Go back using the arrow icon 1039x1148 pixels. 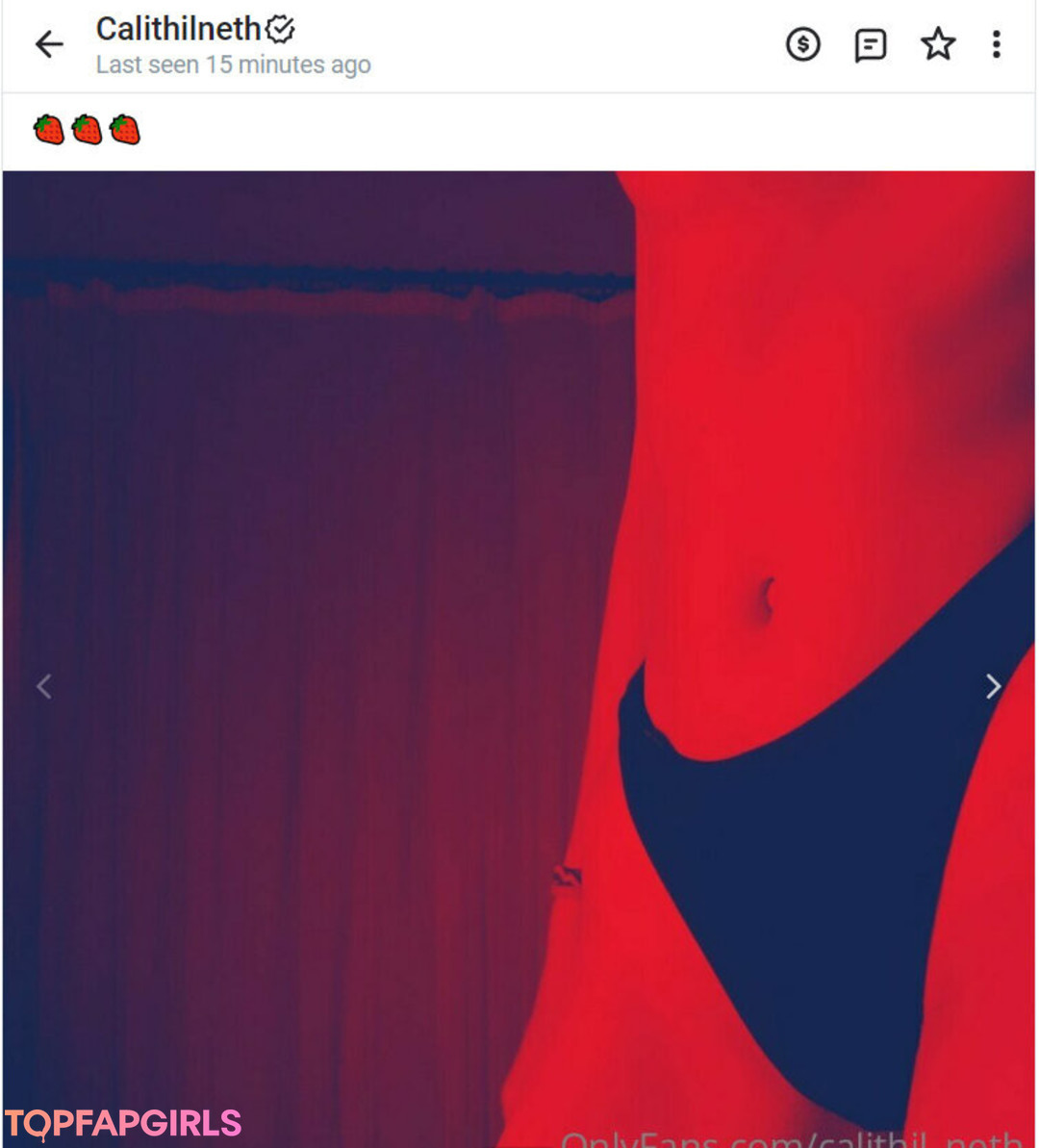(x=49, y=44)
